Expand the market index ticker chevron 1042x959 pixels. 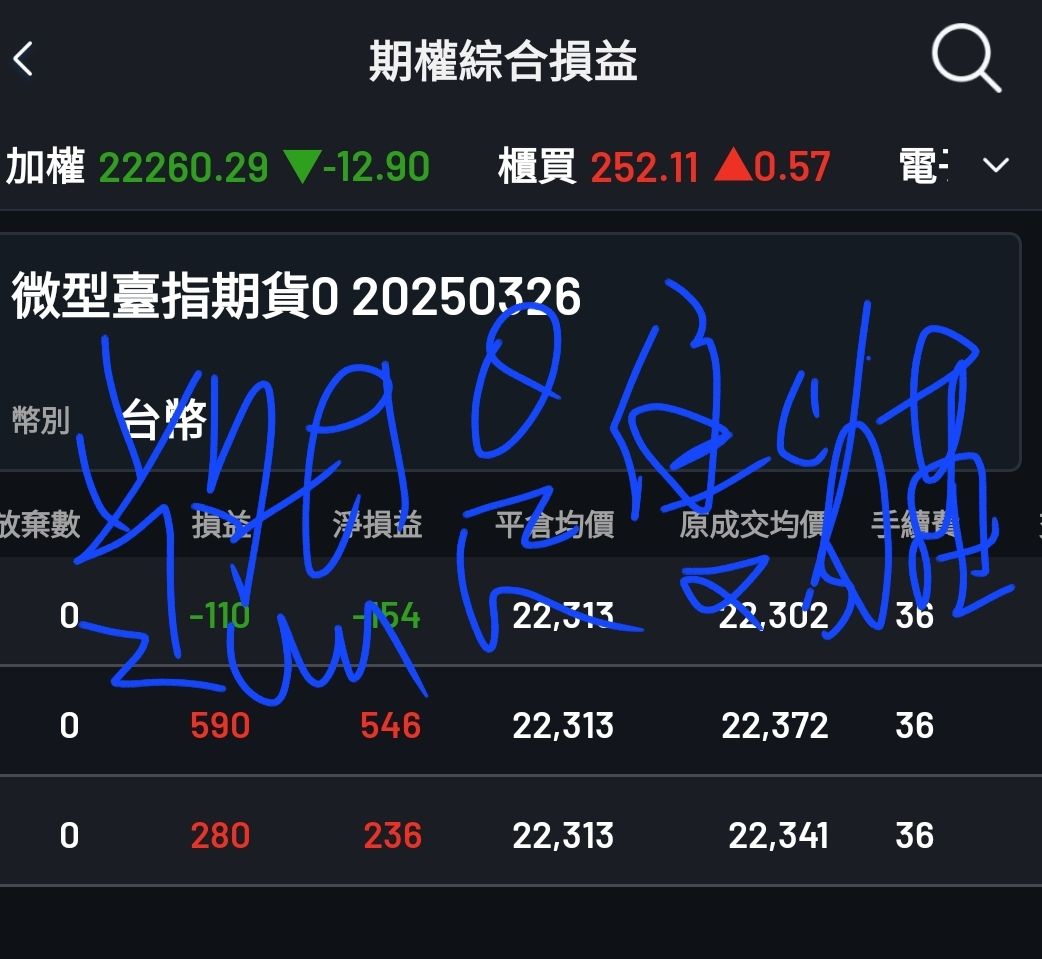(995, 165)
